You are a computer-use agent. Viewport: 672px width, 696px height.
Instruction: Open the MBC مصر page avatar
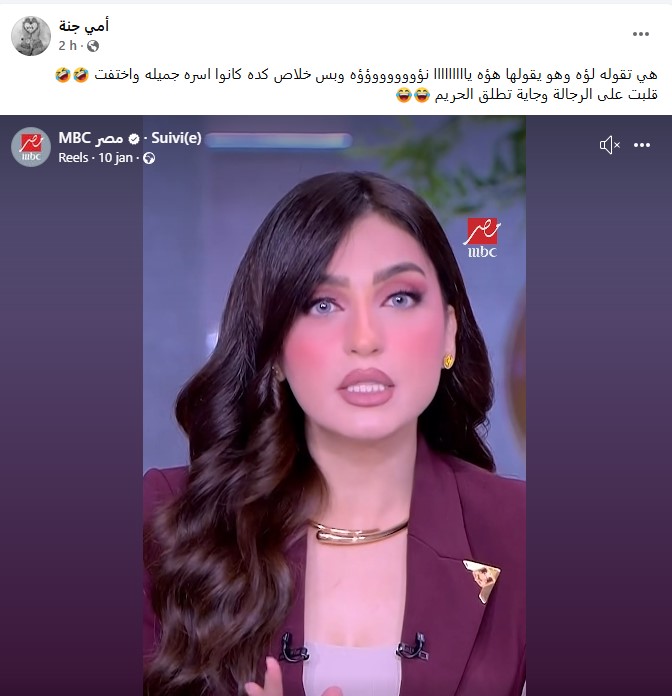31,147
